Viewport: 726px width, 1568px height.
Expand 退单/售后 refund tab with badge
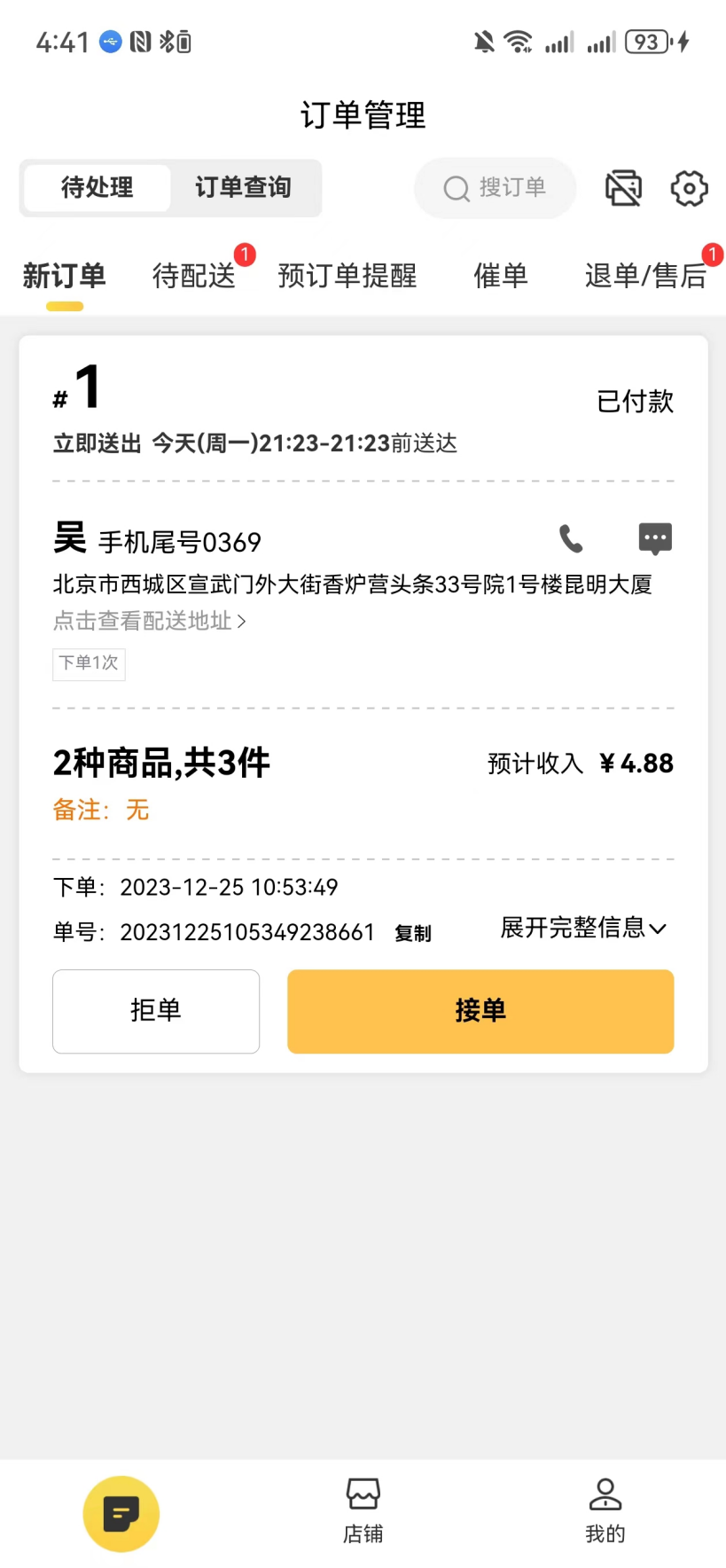pyautogui.click(x=647, y=276)
